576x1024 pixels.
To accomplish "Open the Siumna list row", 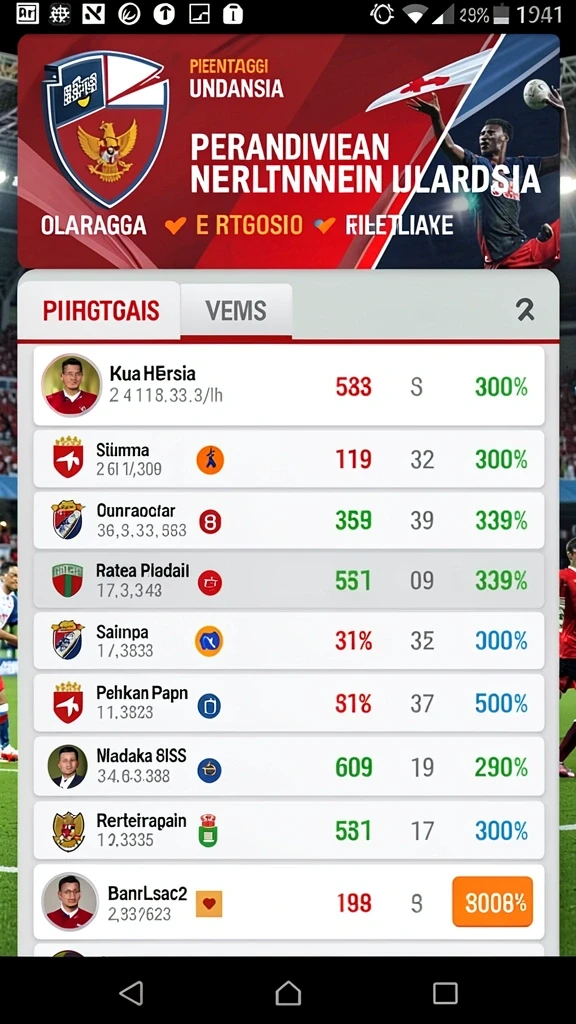I will [x=289, y=459].
